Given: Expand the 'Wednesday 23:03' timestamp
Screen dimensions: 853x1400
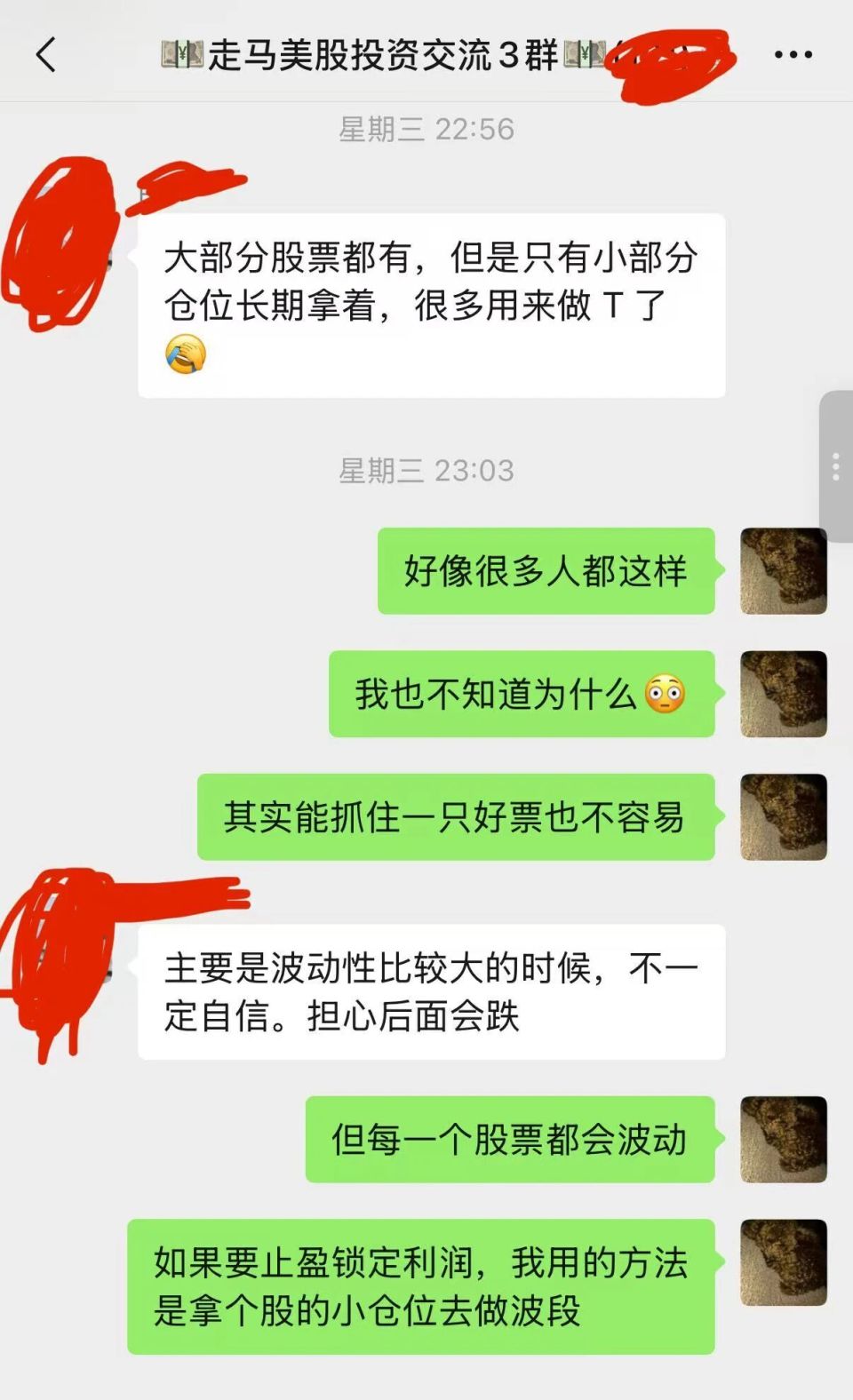Looking at the screenshot, I should click(x=426, y=473).
